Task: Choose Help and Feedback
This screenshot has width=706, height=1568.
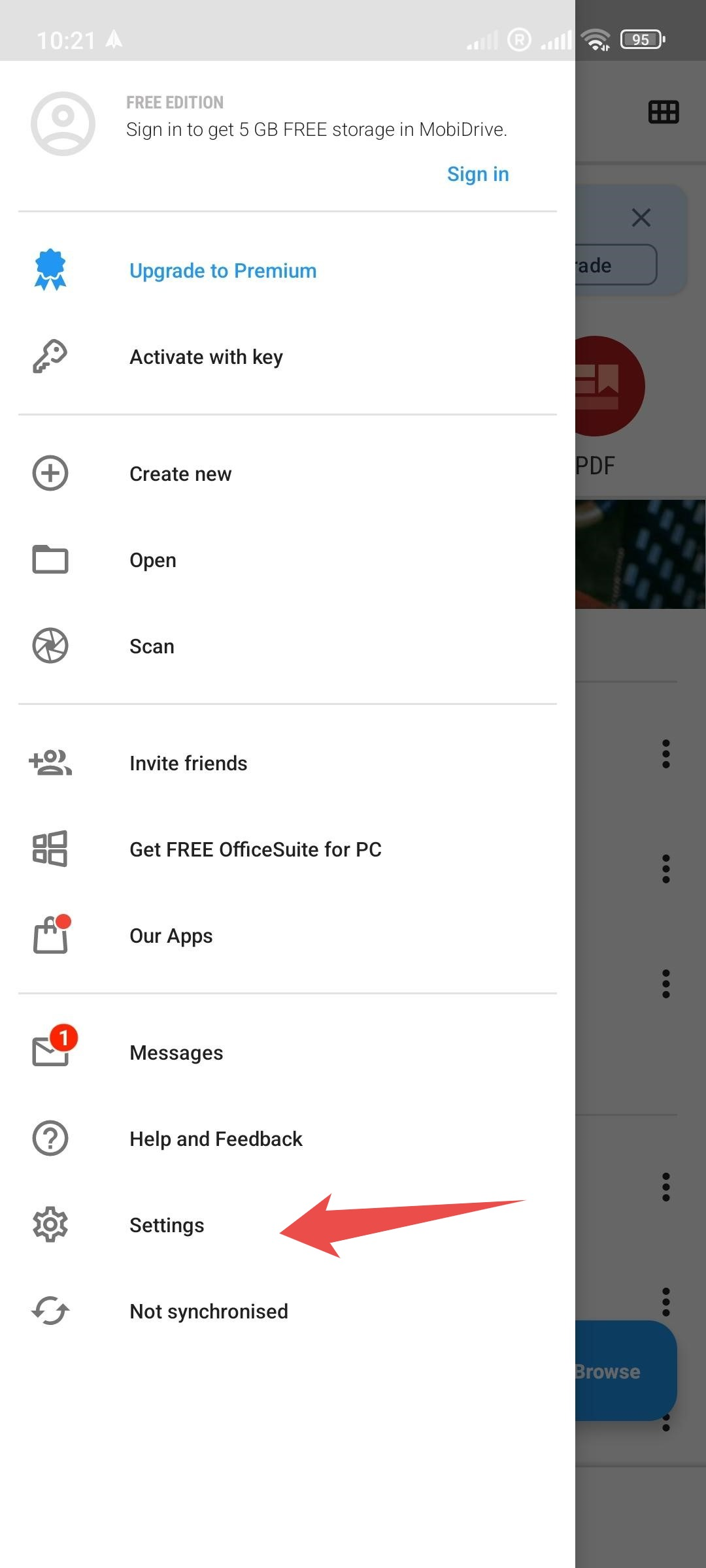Action: 216,1138
